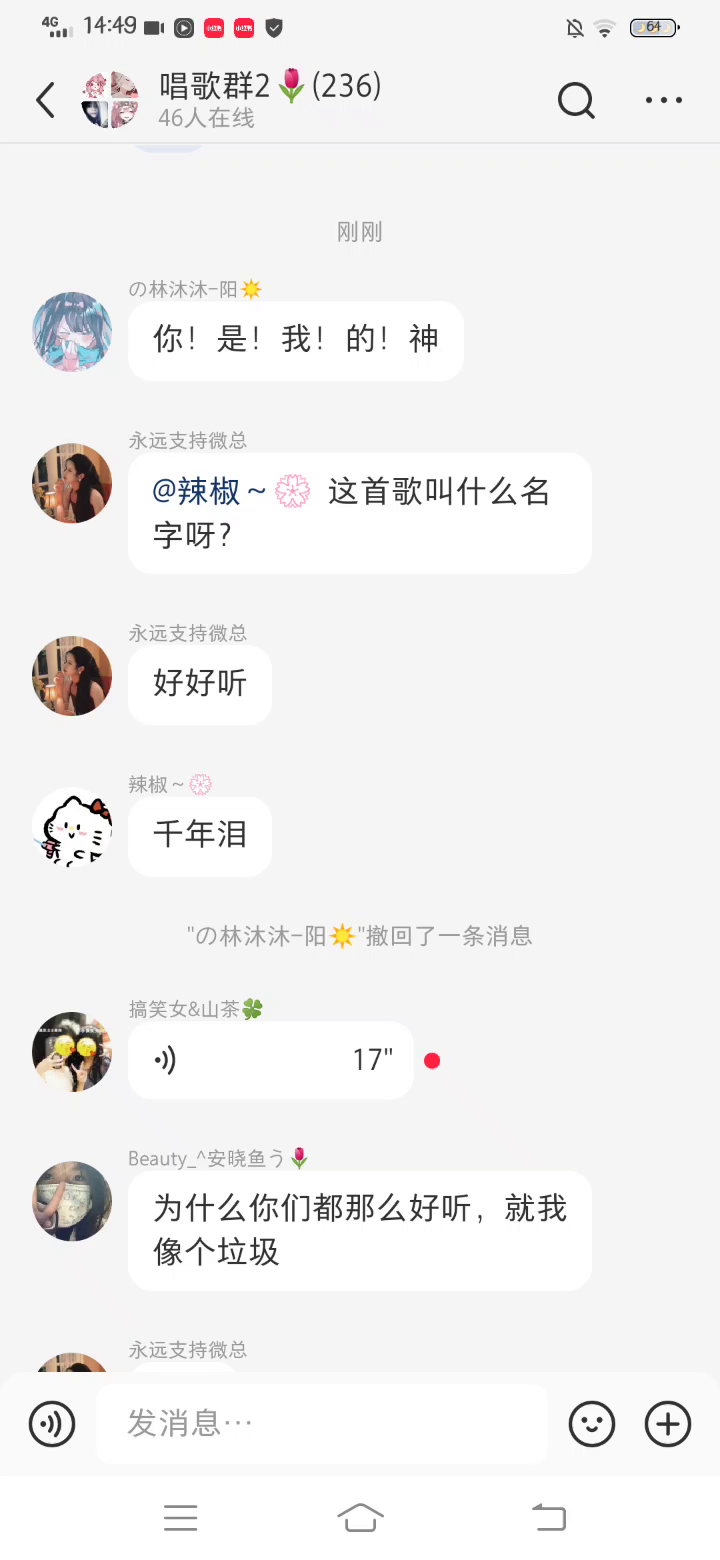Open the three-dot group options menu
The height and width of the screenshot is (1560, 720).
coord(663,100)
